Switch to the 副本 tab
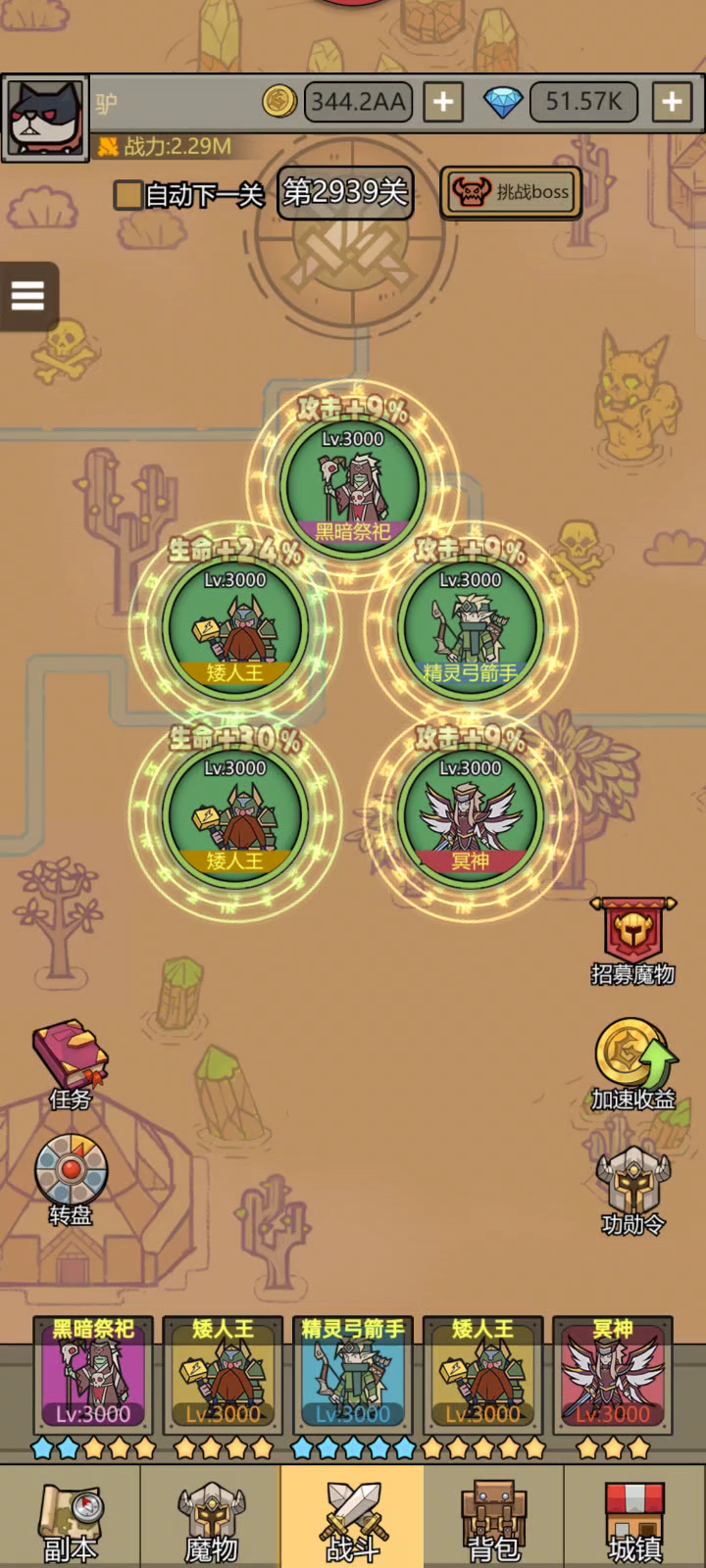The height and width of the screenshot is (1568, 706). (x=71, y=1517)
